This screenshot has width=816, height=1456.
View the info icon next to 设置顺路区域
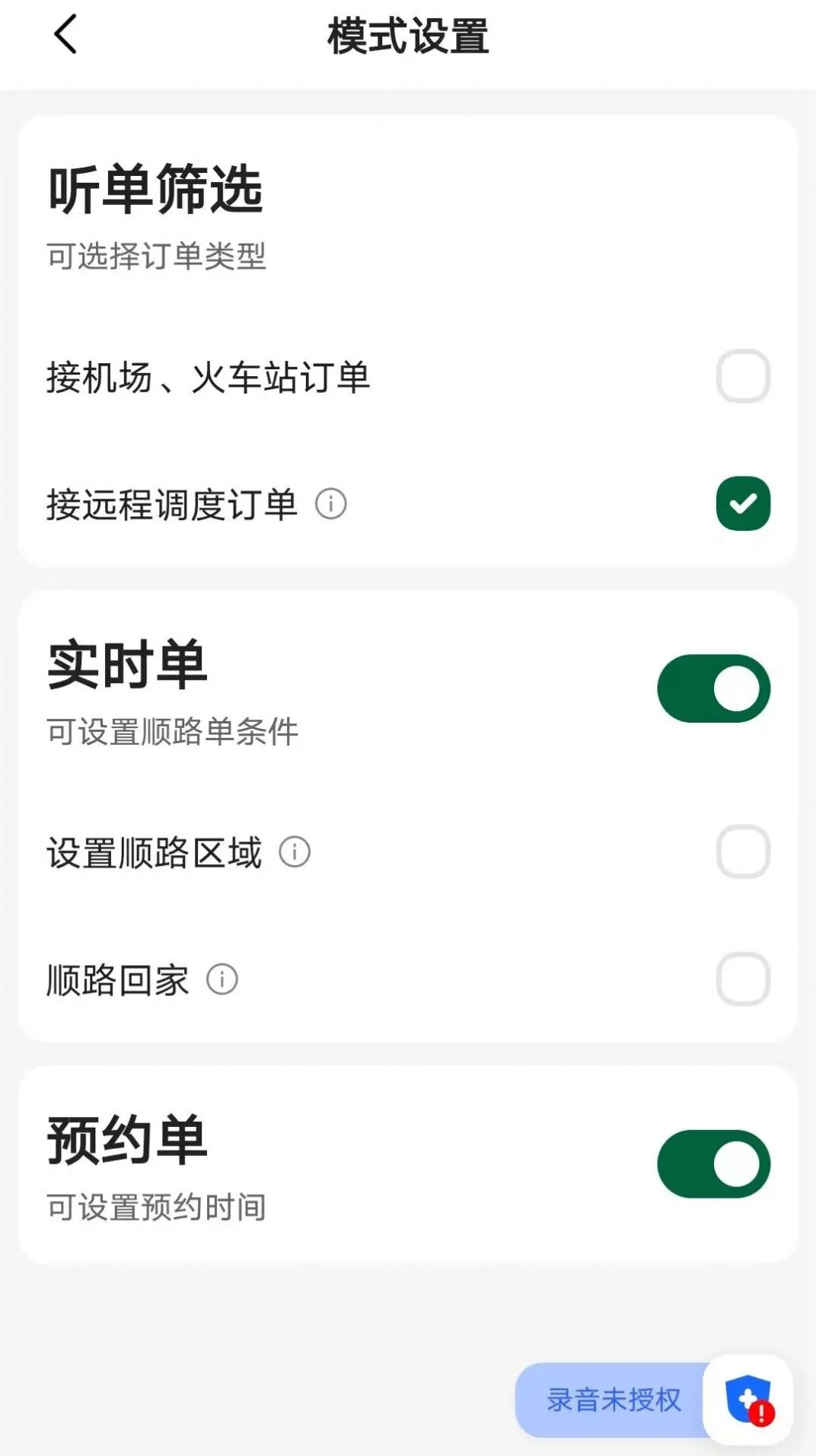click(x=295, y=851)
